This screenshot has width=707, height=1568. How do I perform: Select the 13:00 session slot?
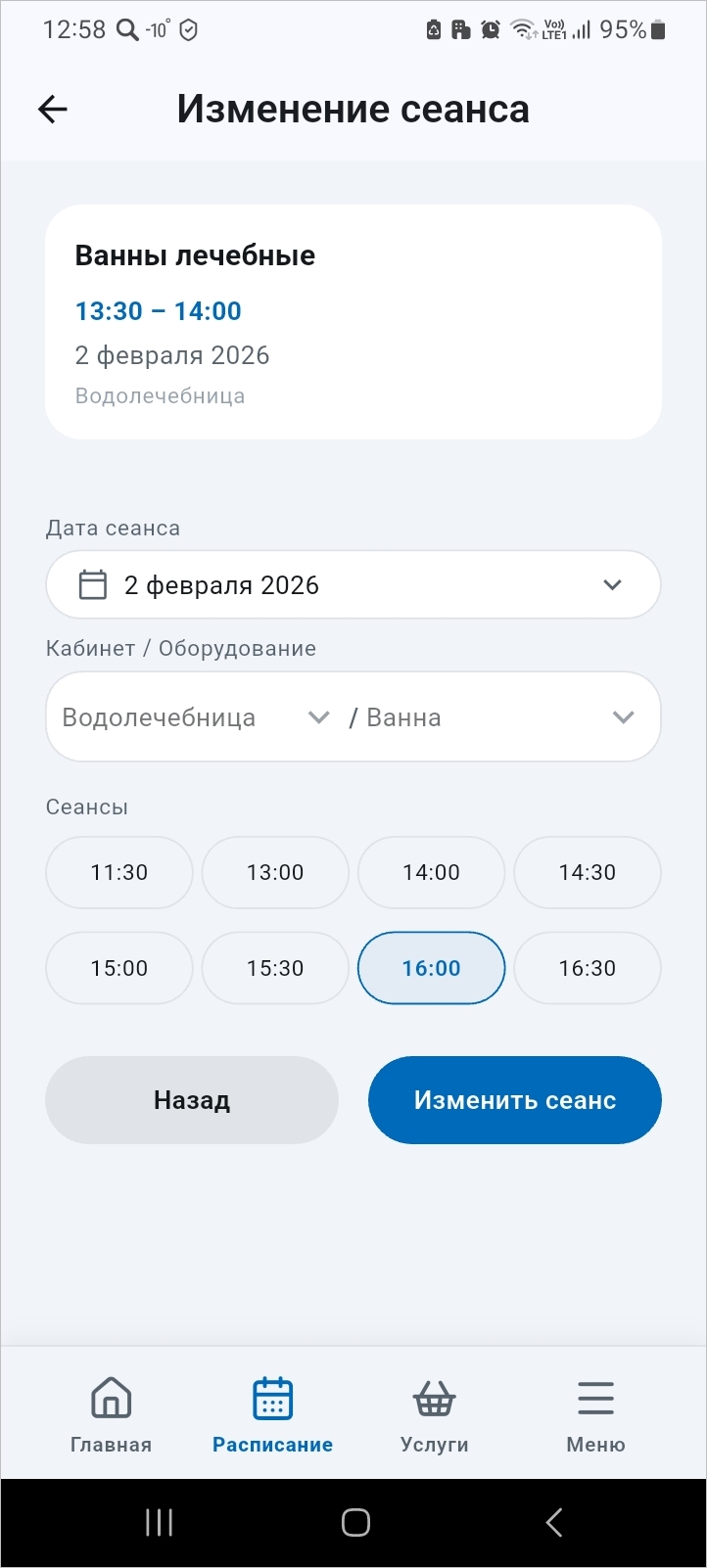[x=275, y=872]
